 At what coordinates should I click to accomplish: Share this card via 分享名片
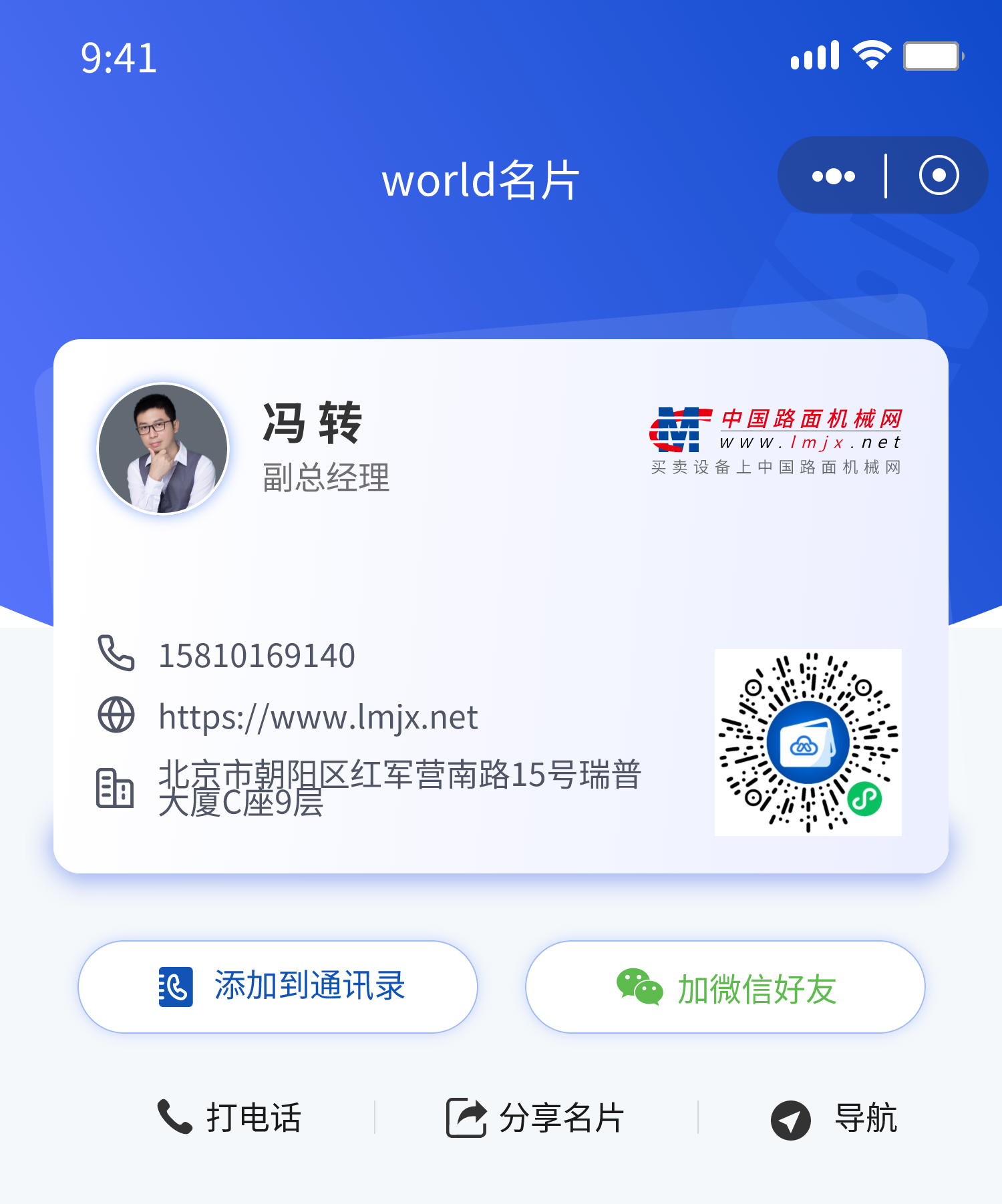pos(535,1117)
